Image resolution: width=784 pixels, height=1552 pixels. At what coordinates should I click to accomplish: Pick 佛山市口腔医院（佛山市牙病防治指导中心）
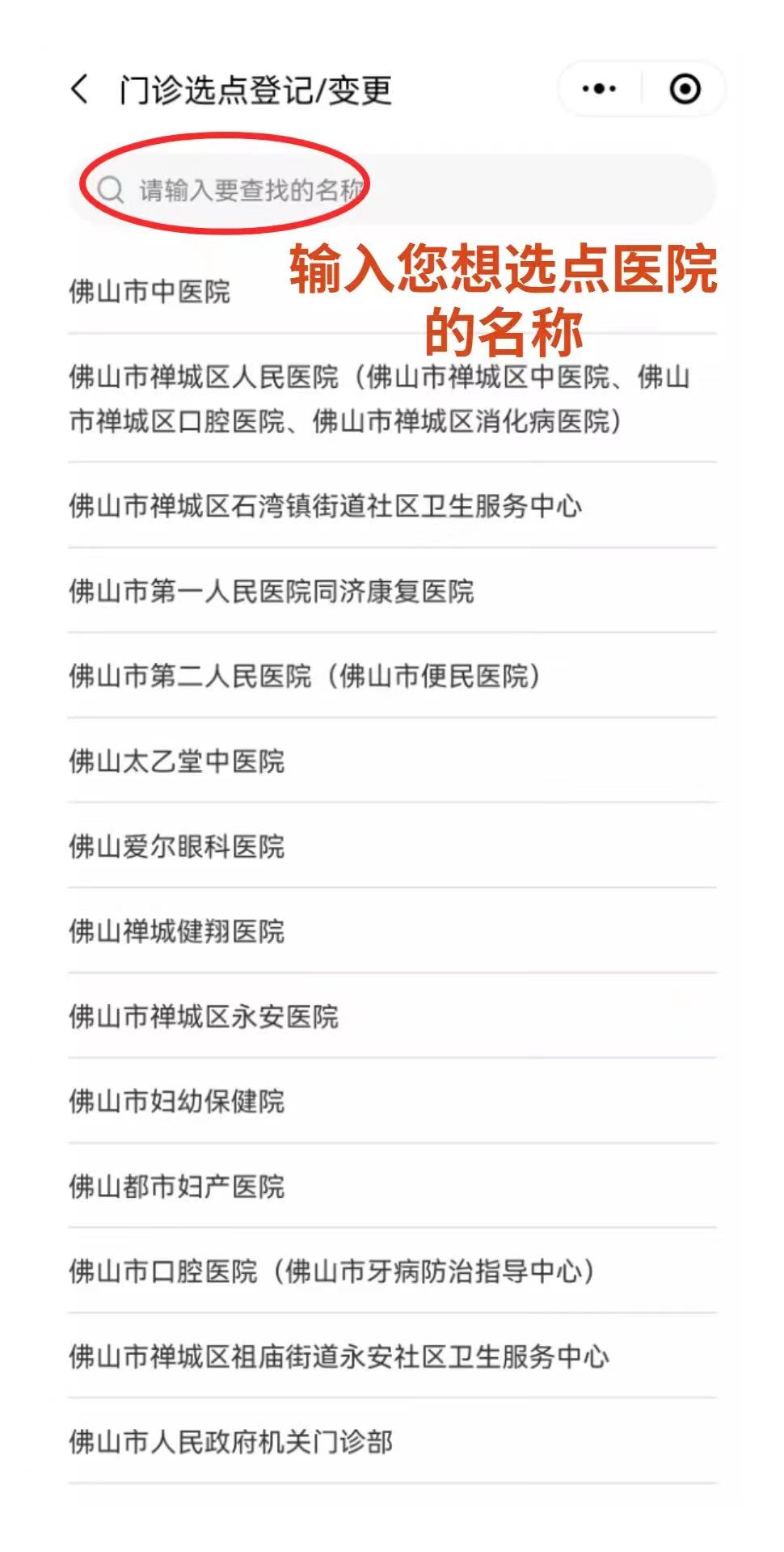(x=393, y=1272)
